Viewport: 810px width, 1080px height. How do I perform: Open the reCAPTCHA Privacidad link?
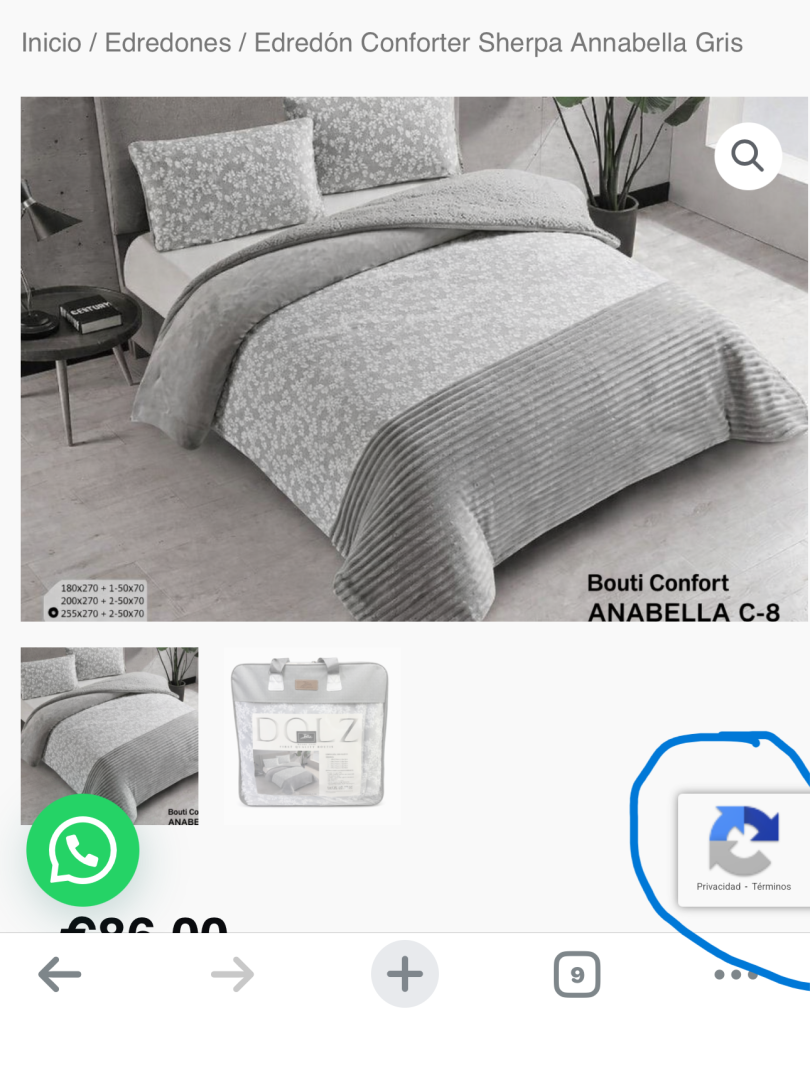pos(718,887)
